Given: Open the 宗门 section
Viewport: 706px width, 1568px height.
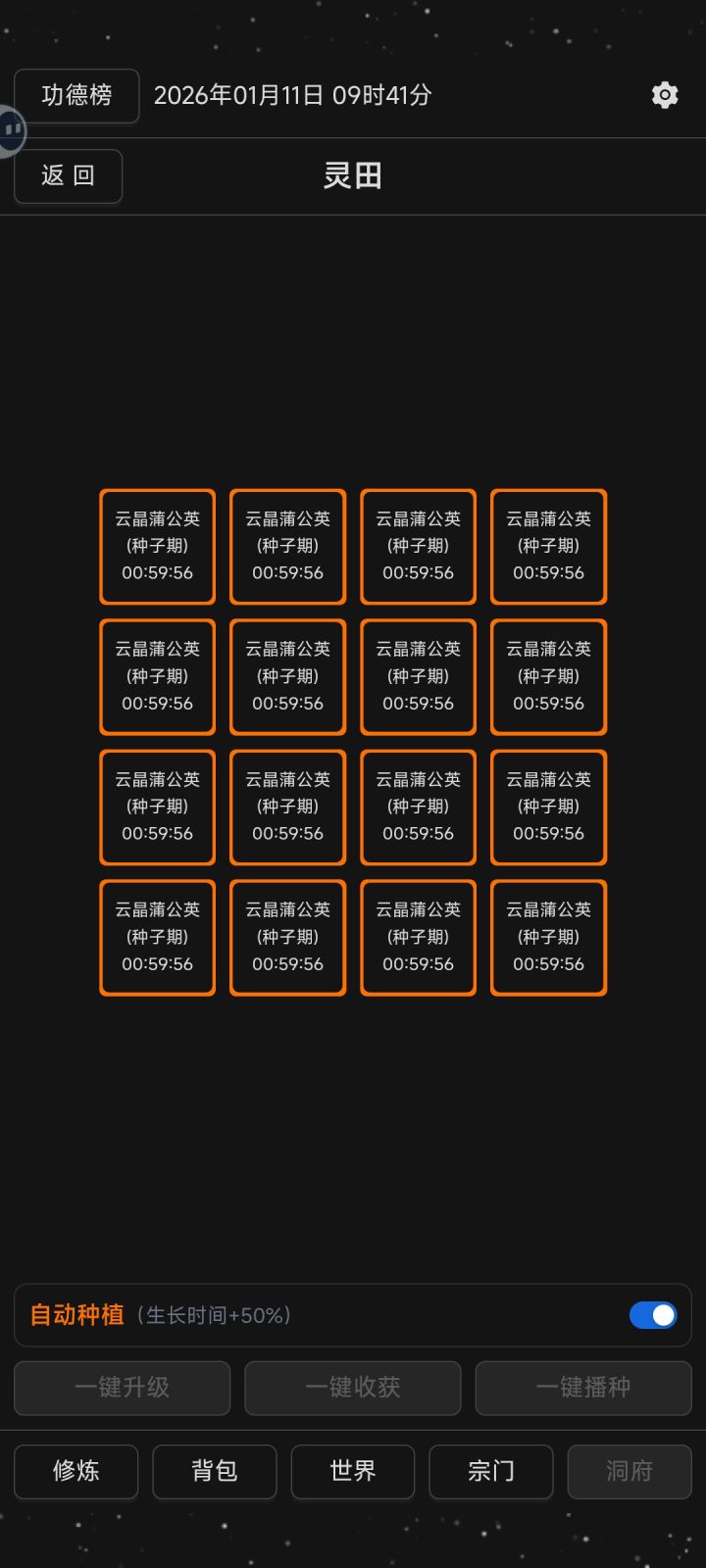Looking at the screenshot, I should click(490, 1472).
